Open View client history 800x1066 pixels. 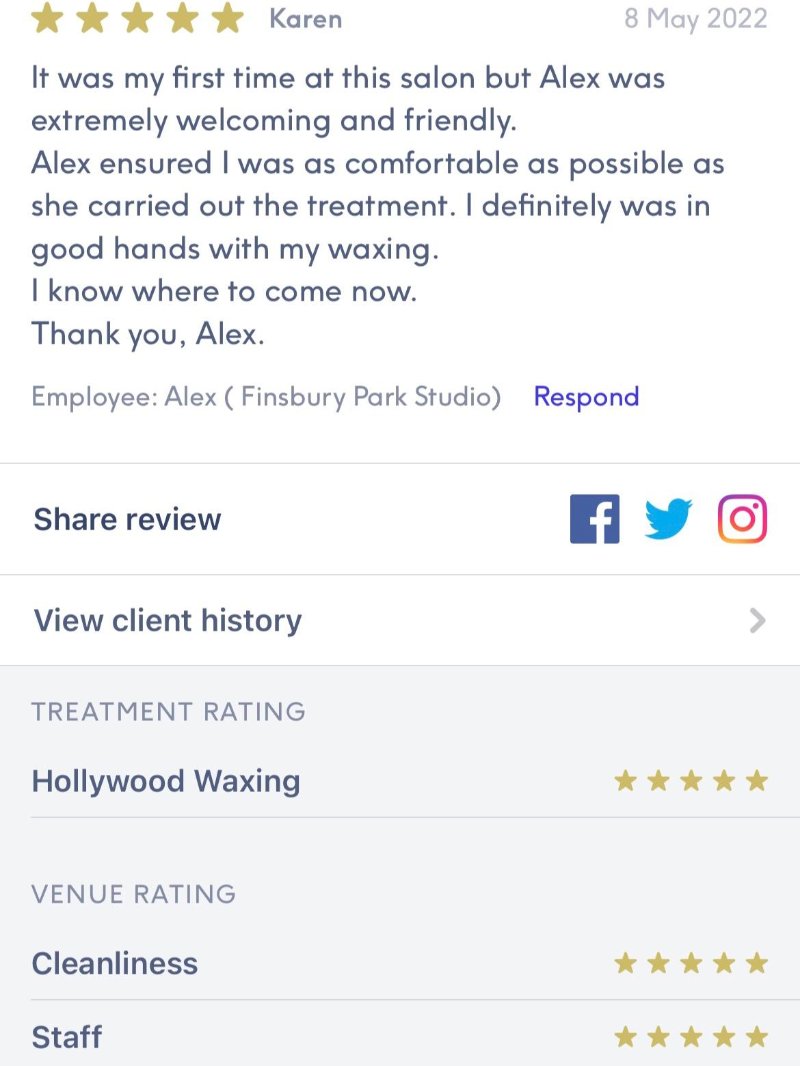tap(400, 621)
